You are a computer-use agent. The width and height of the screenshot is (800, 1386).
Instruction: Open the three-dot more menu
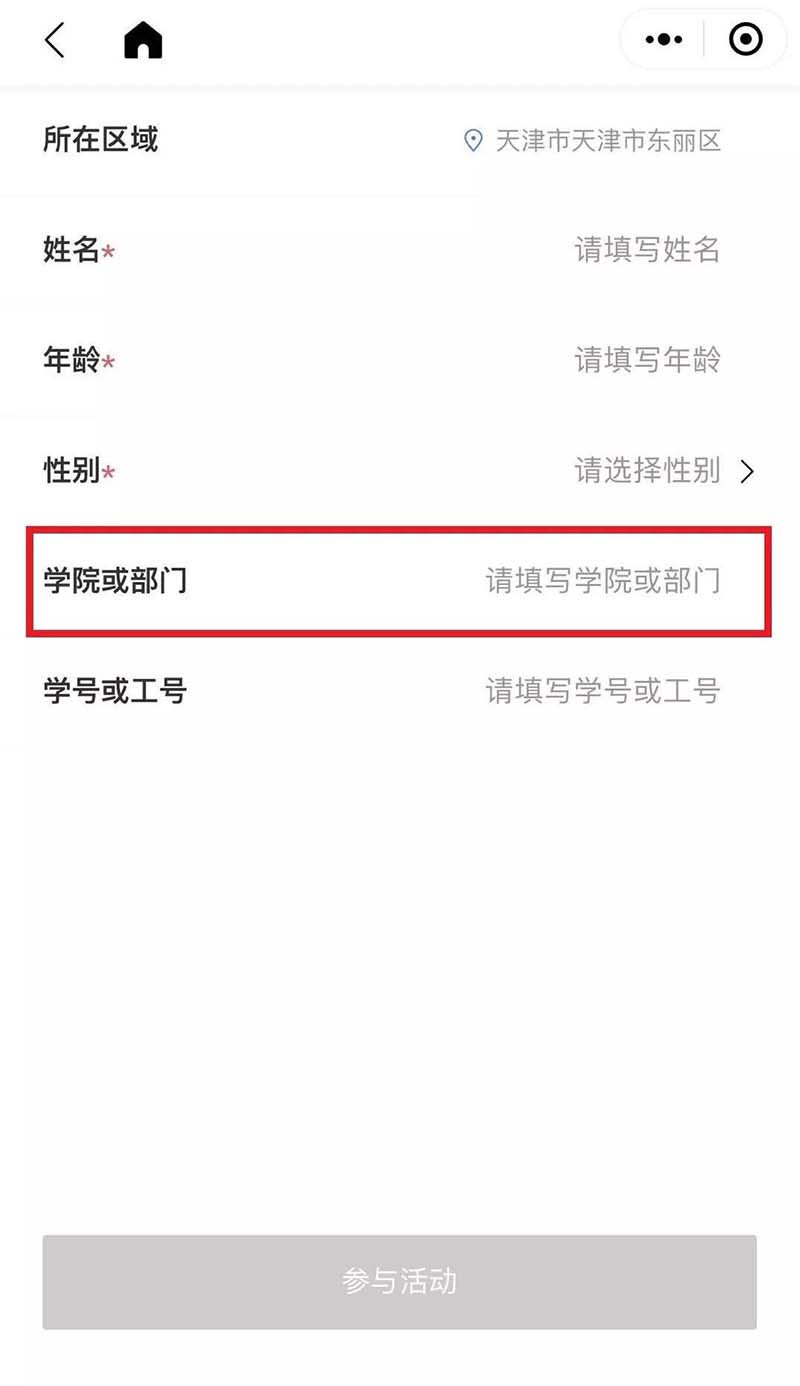[663, 40]
